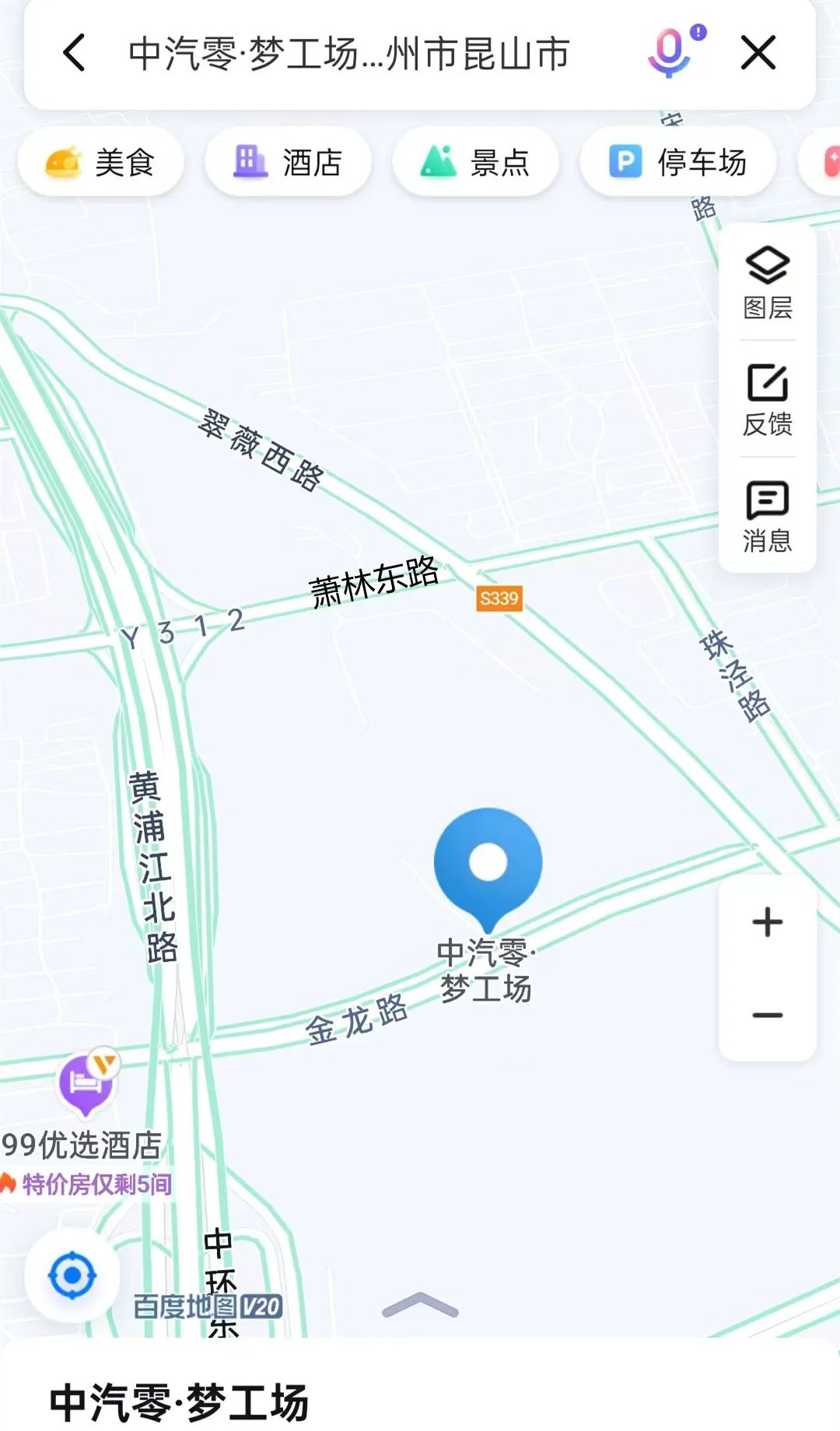Select the 美食 category chip
The height and width of the screenshot is (1431, 840).
(101, 163)
